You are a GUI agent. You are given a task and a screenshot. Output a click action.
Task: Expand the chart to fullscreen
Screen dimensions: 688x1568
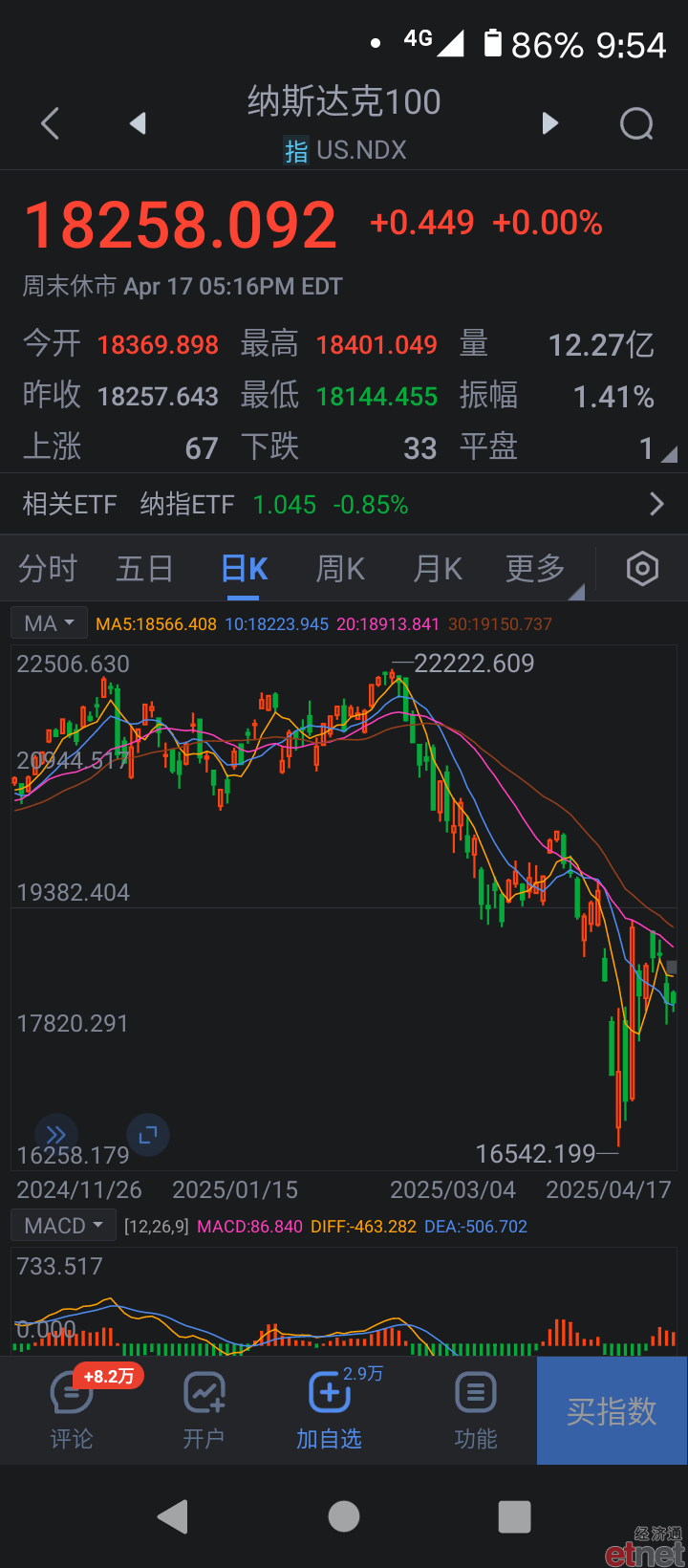[x=148, y=1135]
